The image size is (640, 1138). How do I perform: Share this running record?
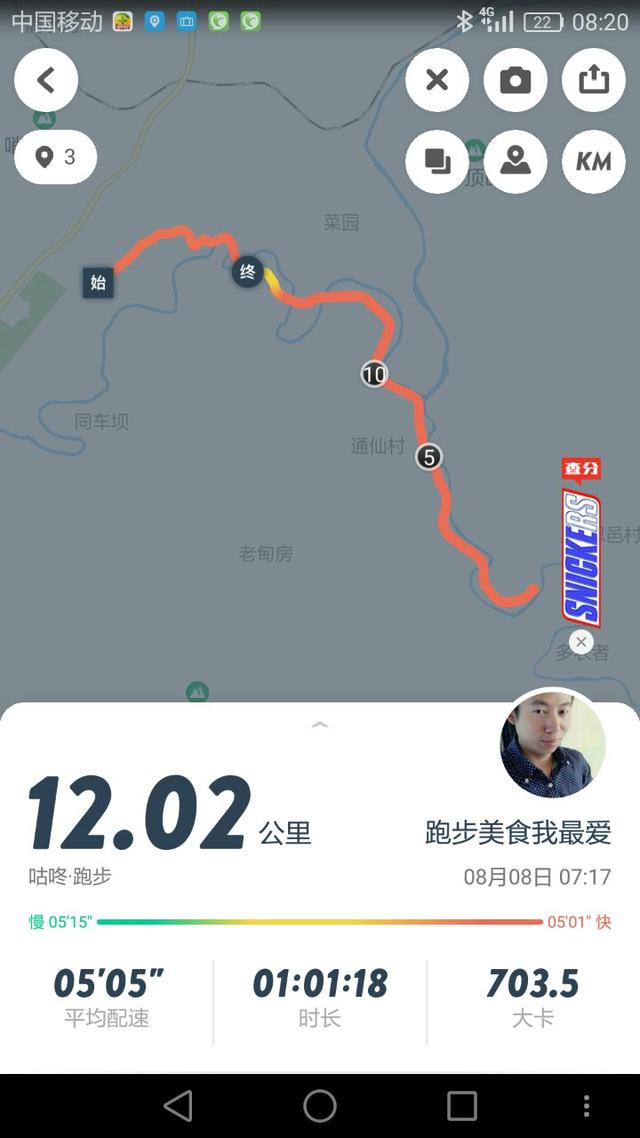click(x=593, y=80)
